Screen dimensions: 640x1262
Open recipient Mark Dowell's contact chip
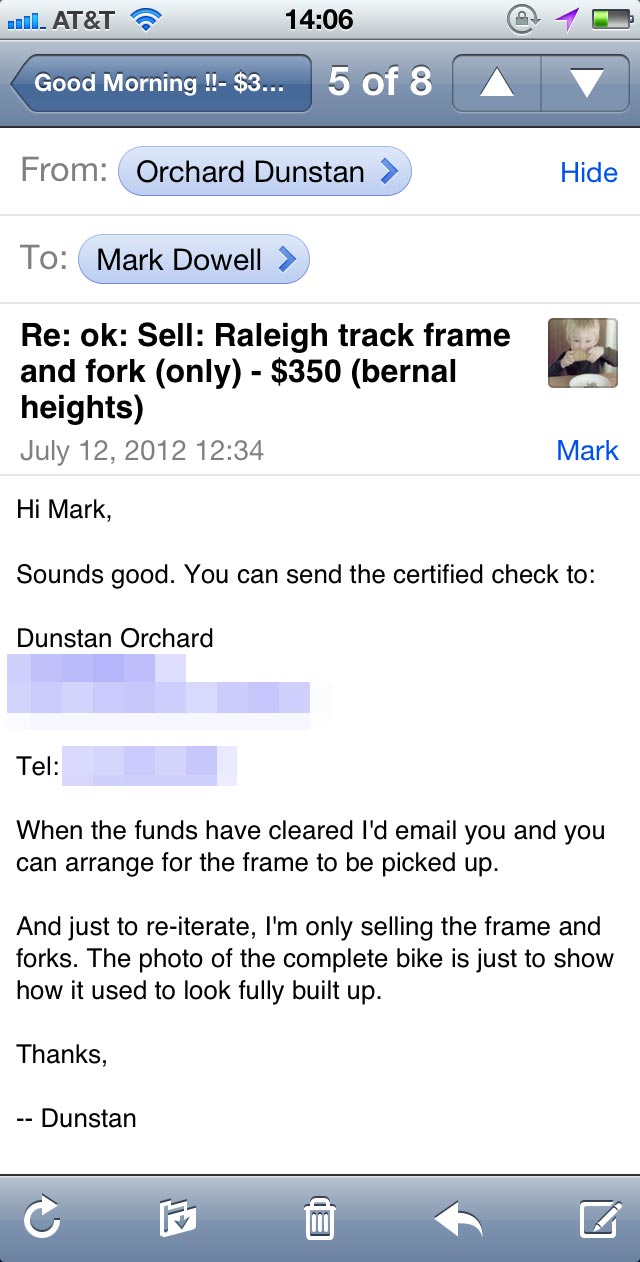pos(193,260)
